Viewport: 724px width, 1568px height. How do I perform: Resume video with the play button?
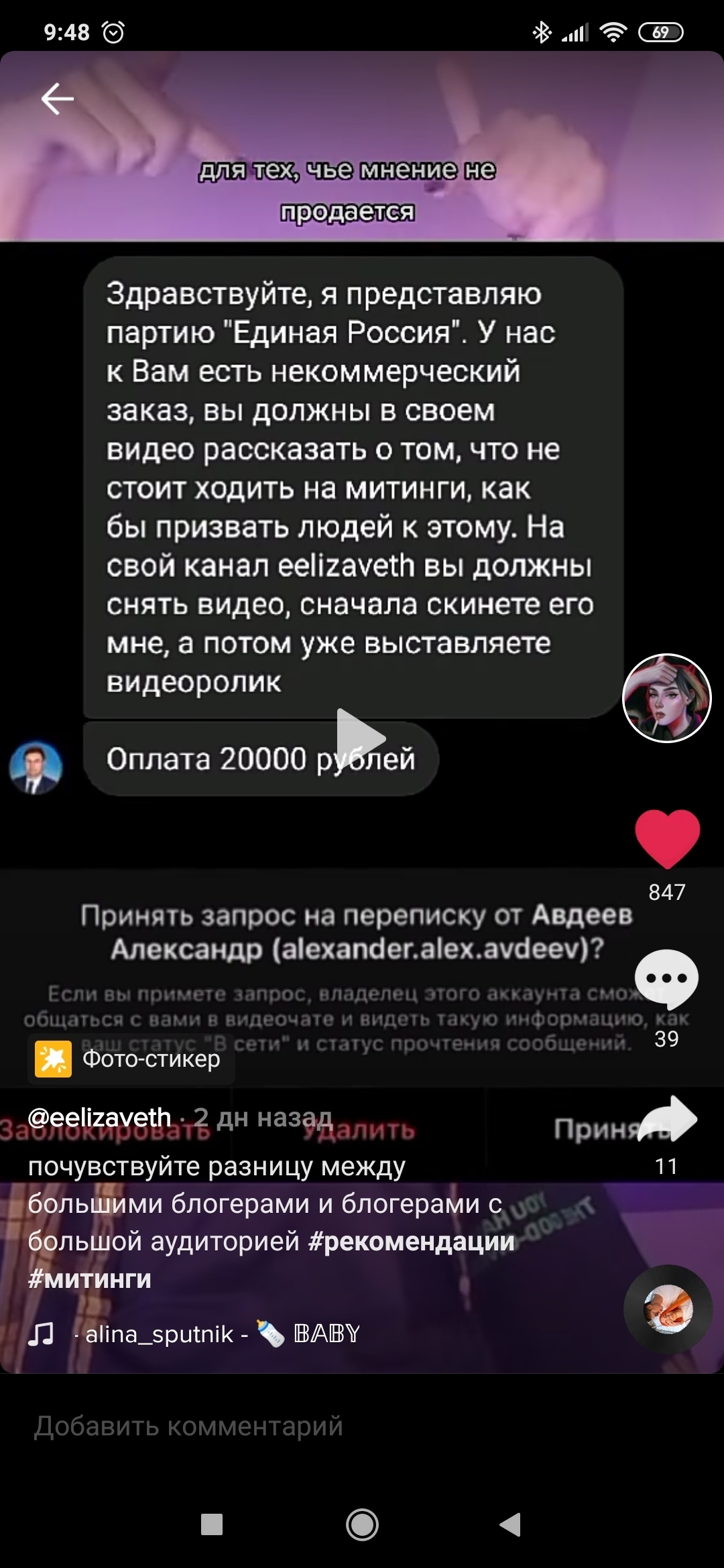pyautogui.click(x=361, y=738)
